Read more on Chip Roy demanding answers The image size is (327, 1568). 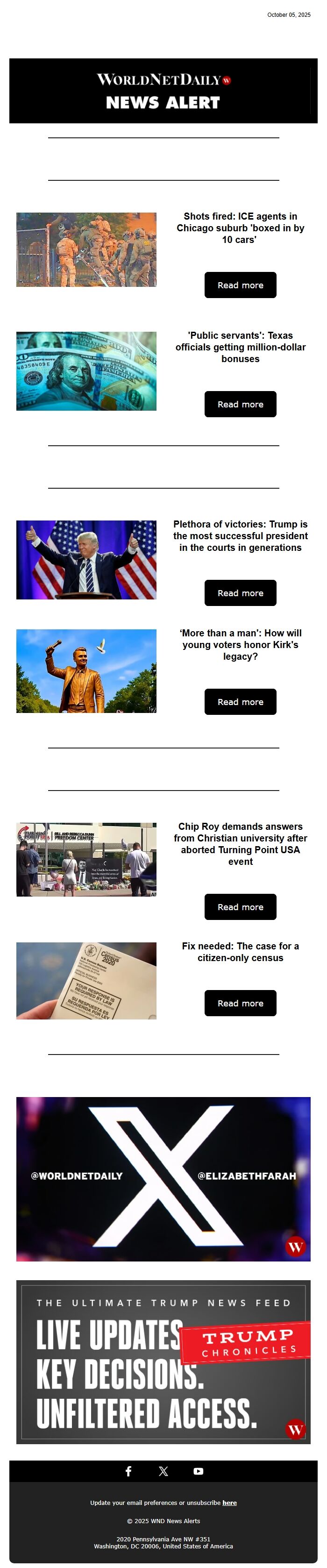240,907
